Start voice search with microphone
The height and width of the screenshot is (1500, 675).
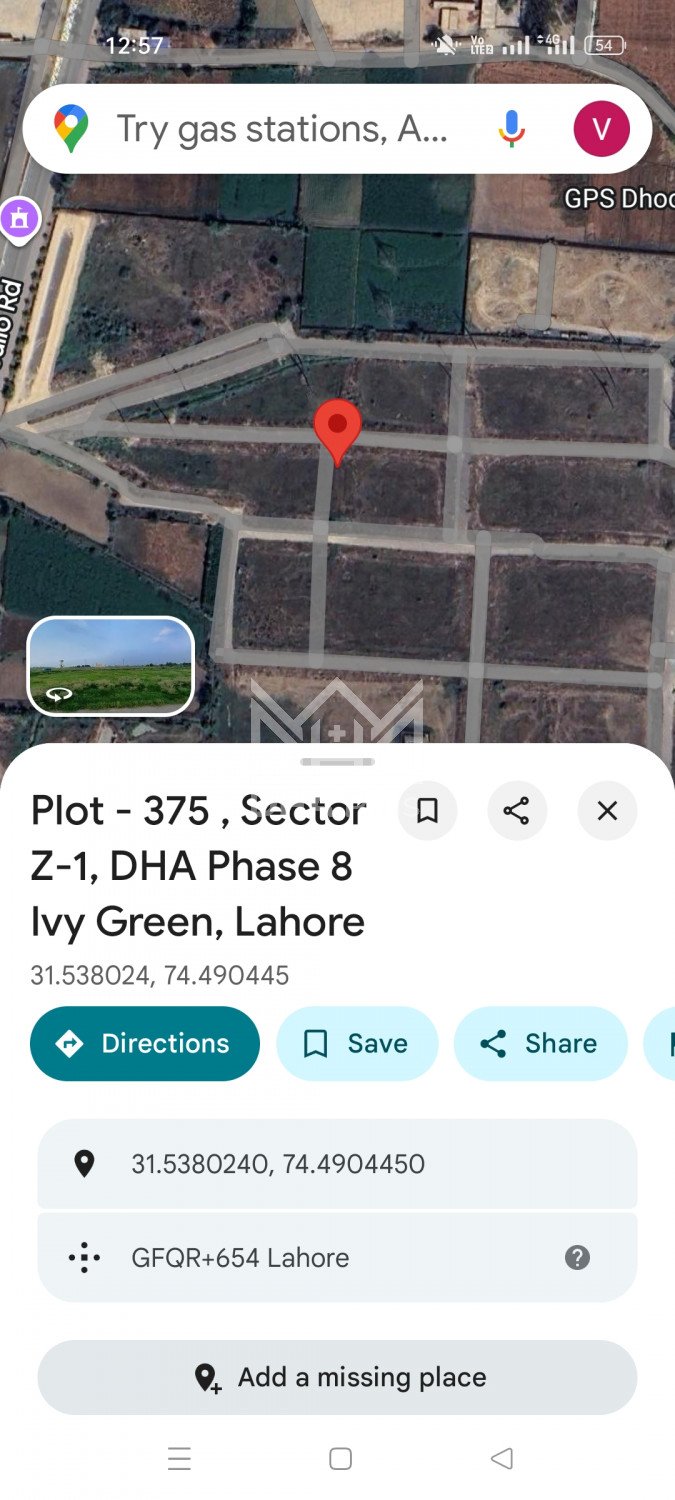tap(511, 129)
